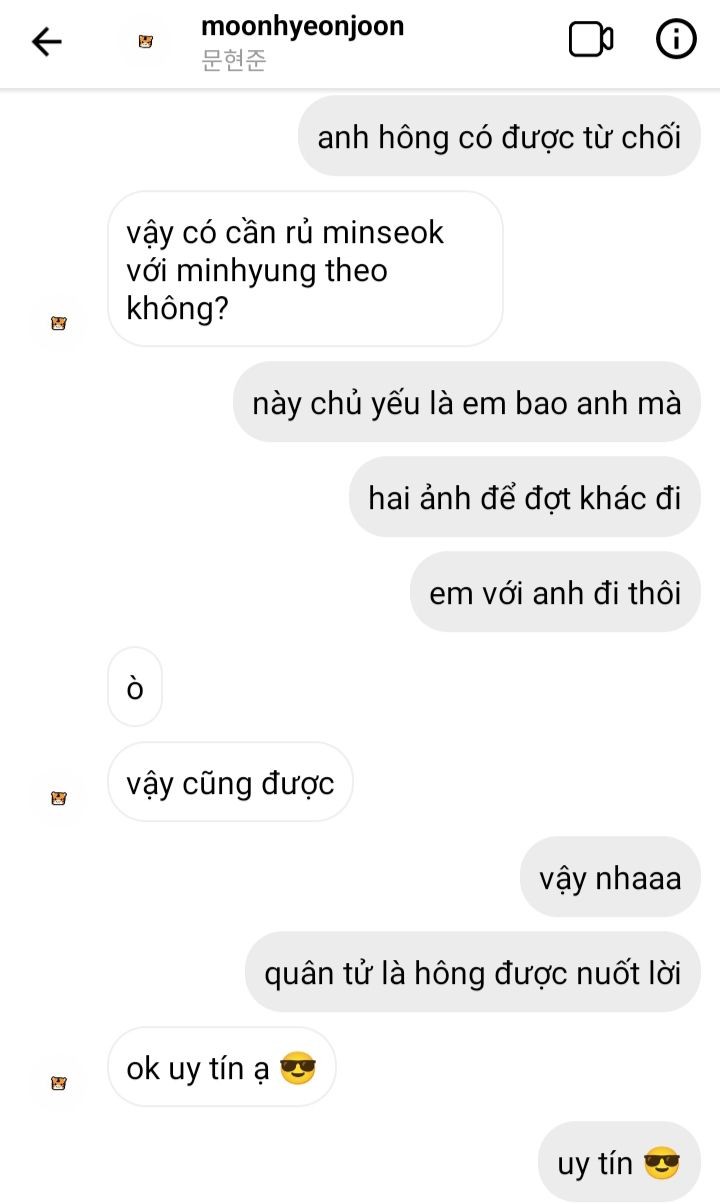Start a video call with moonhyeonjoon
Screen dimensions: 720x1204
tap(590, 40)
